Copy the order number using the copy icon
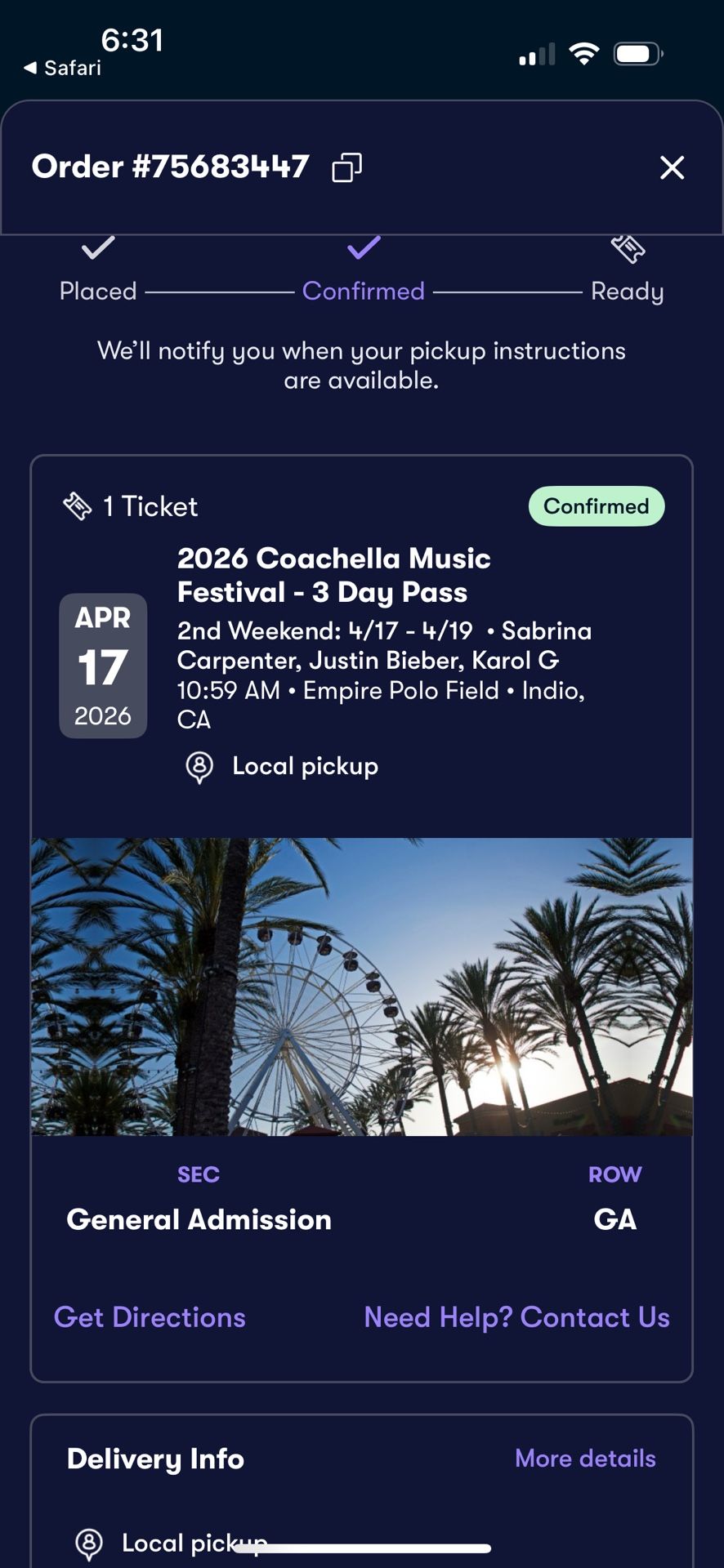This screenshot has height=1568, width=724. [x=346, y=167]
